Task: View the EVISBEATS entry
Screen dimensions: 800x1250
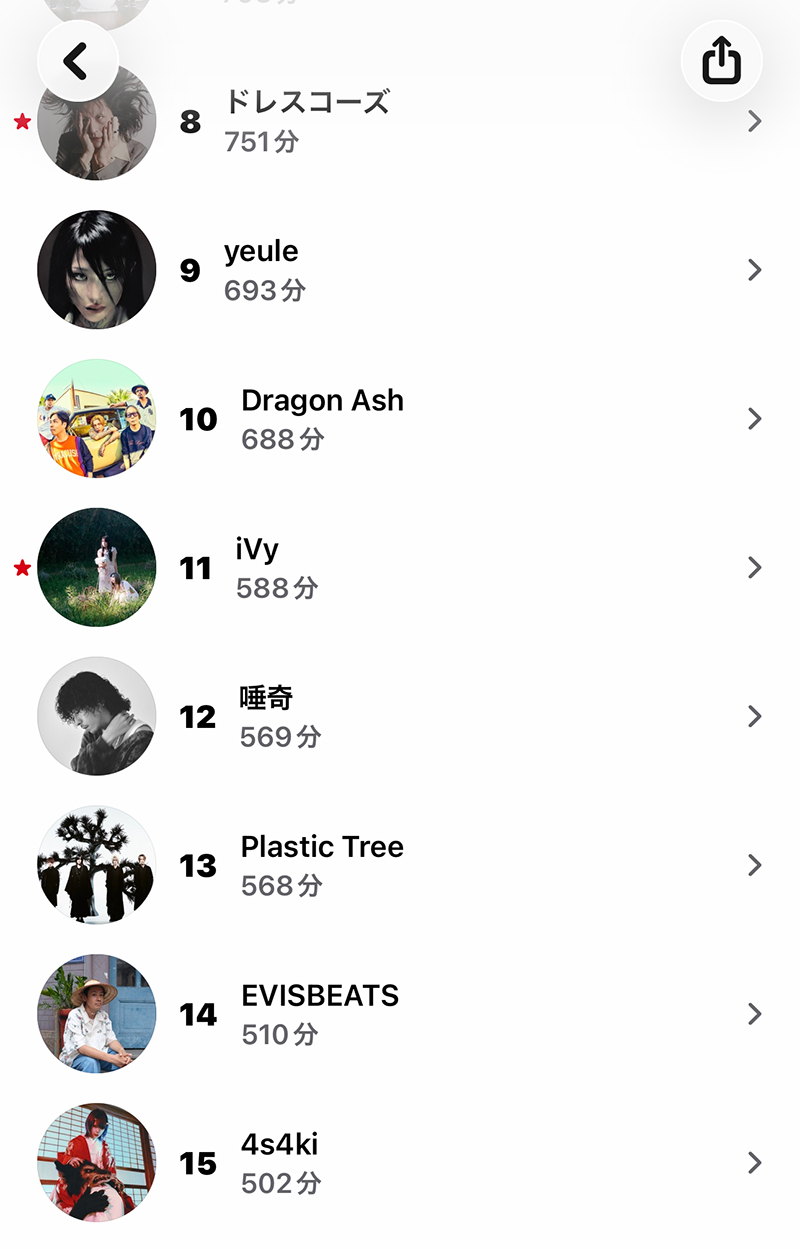Action: coord(400,1014)
